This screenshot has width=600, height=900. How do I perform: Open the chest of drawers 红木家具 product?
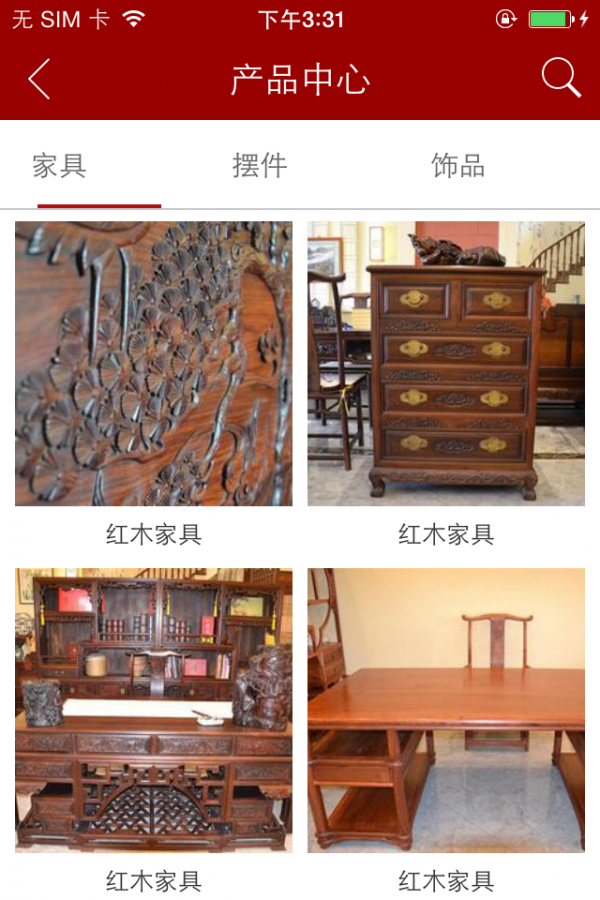coord(446,364)
